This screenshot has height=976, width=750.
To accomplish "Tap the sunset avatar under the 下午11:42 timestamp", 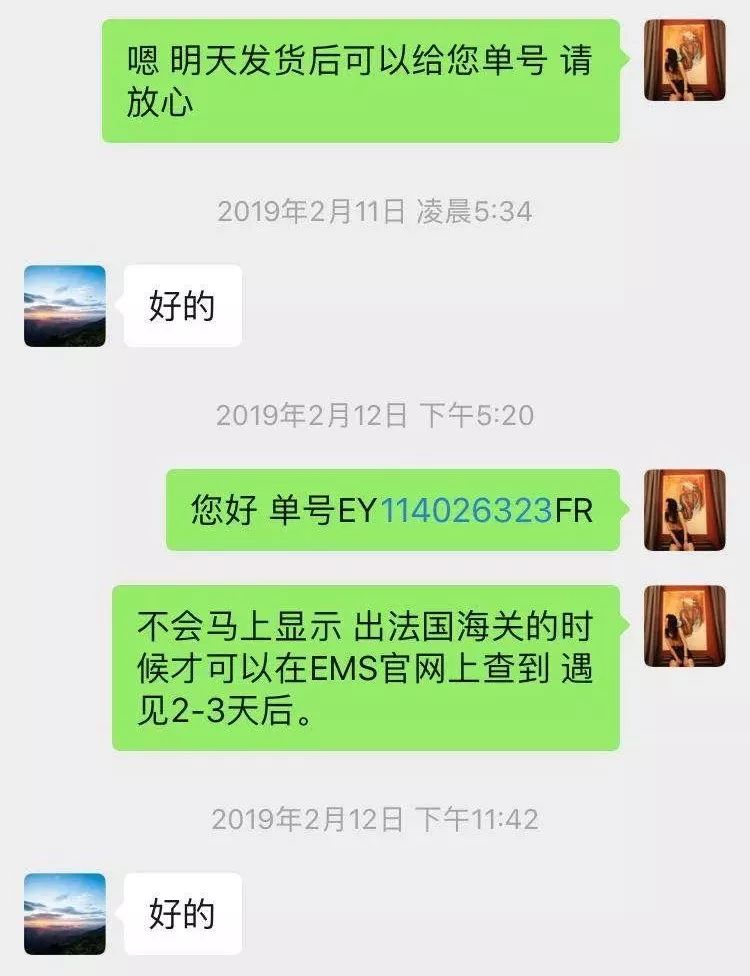I will click(65, 914).
